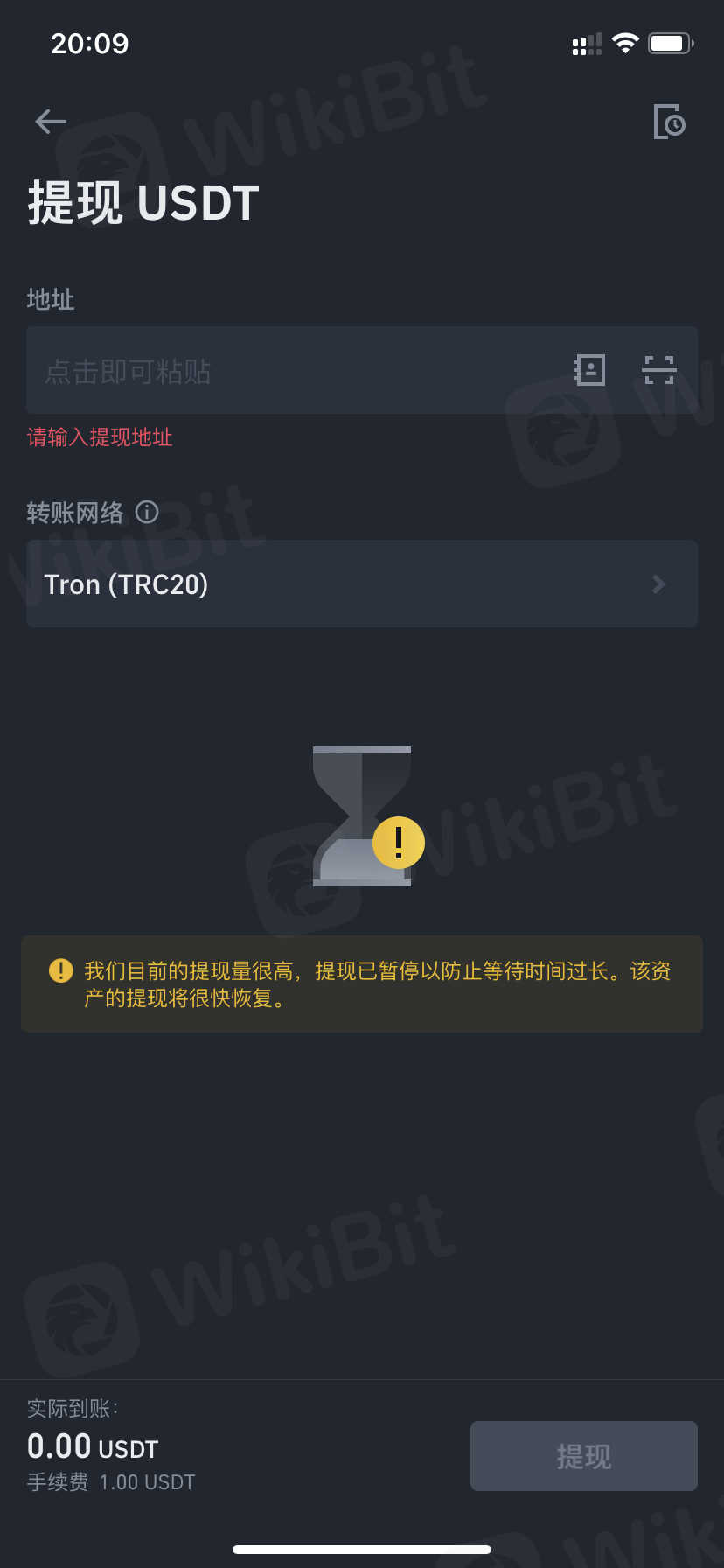Open the address book icon
Viewport: 724px width, 1568px height.
[x=589, y=370]
